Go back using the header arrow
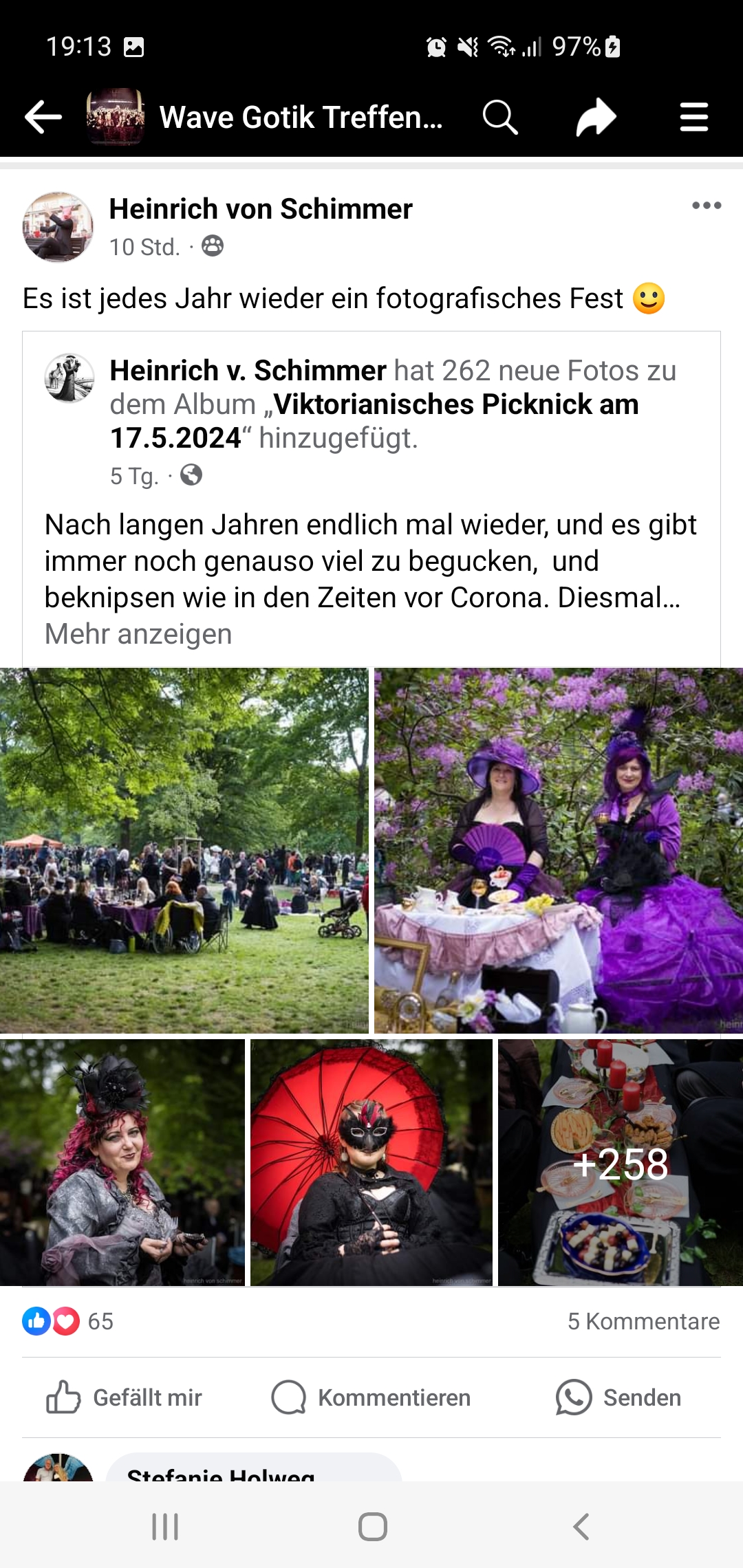The height and width of the screenshot is (1568, 743). click(x=43, y=117)
